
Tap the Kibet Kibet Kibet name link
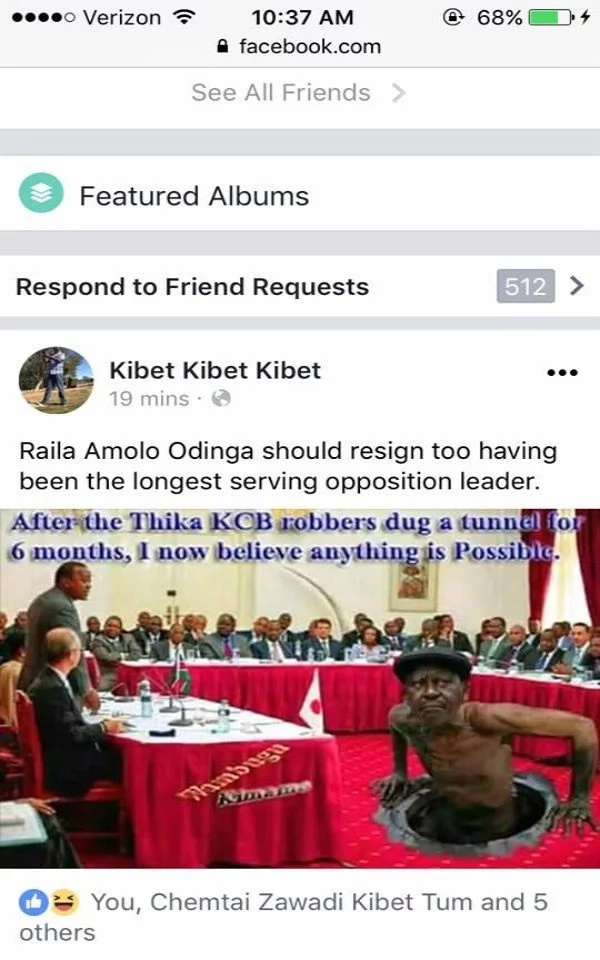[214, 370]
